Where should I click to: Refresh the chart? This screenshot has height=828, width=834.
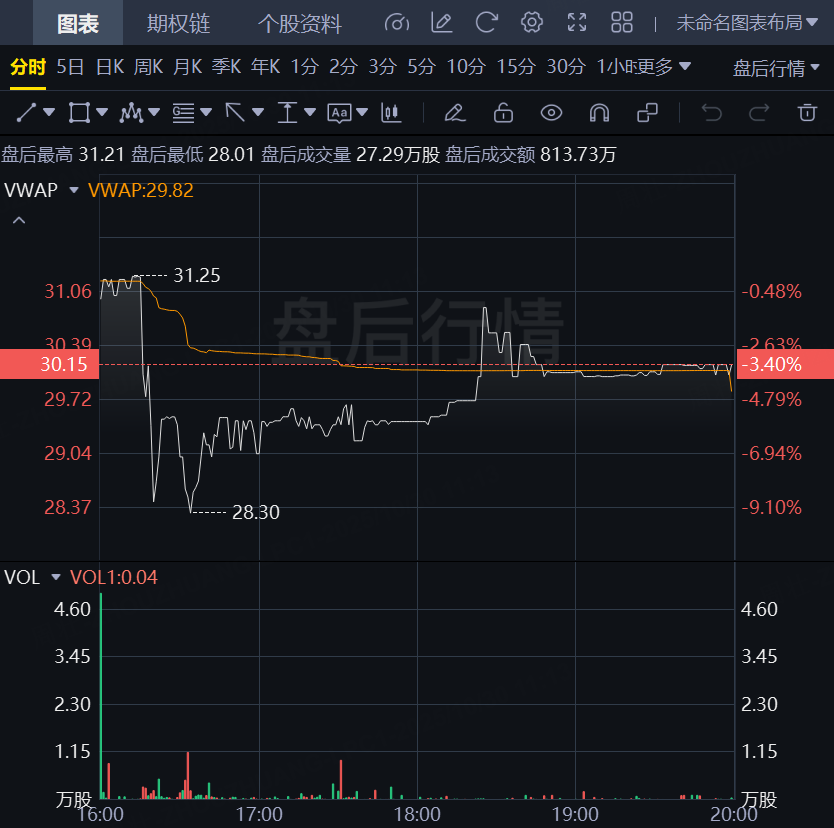click(x=487, y=22)
